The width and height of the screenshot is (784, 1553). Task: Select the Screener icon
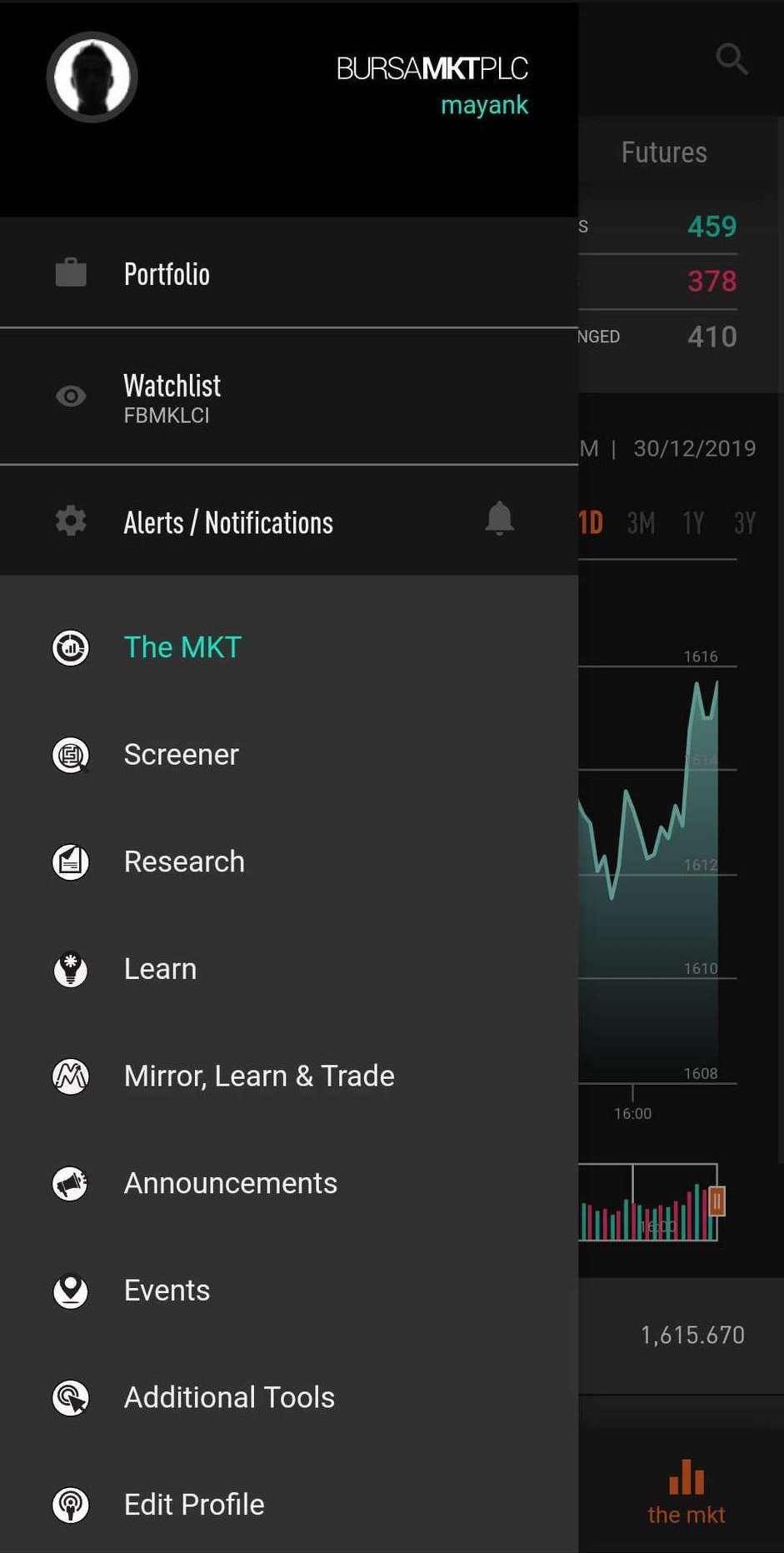70,755
